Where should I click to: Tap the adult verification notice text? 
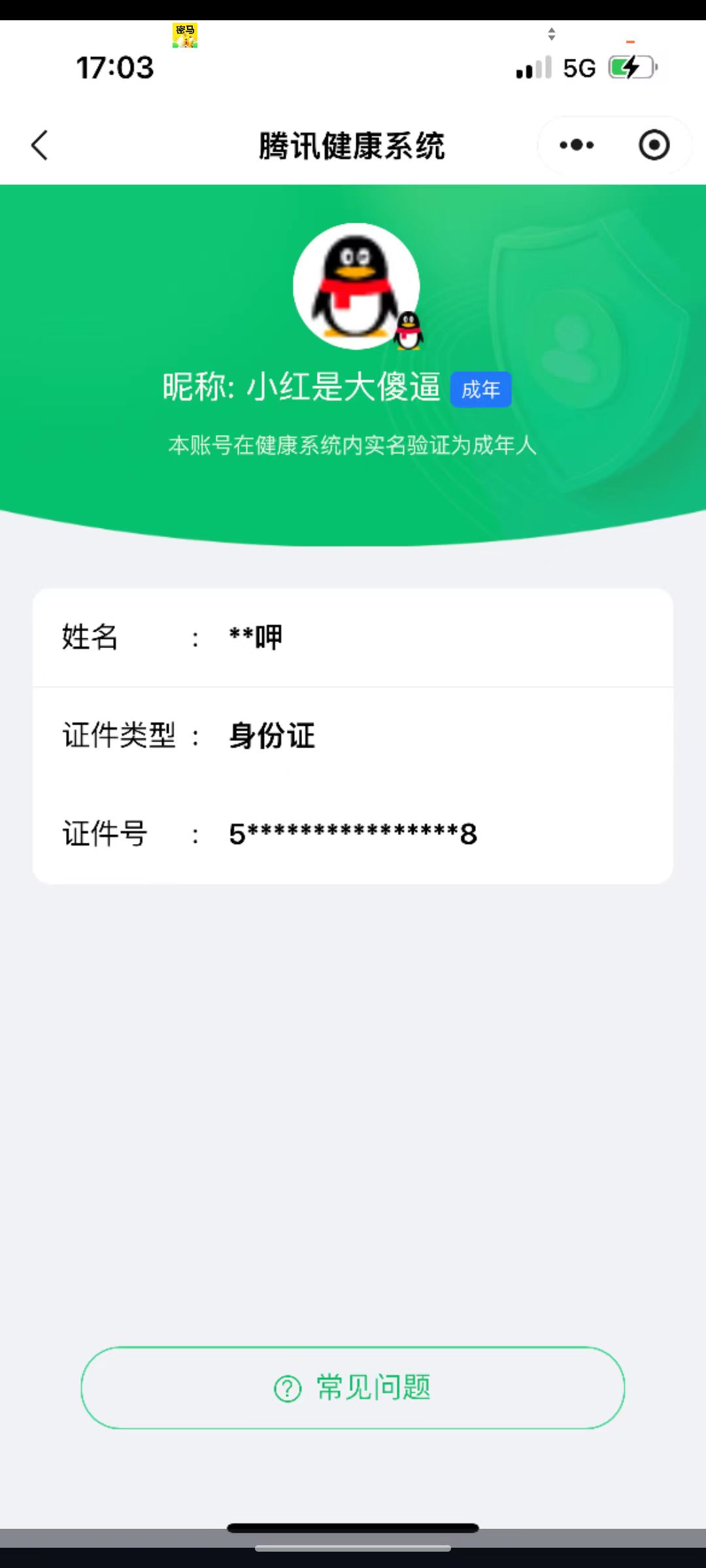click(x=353, y=446)
